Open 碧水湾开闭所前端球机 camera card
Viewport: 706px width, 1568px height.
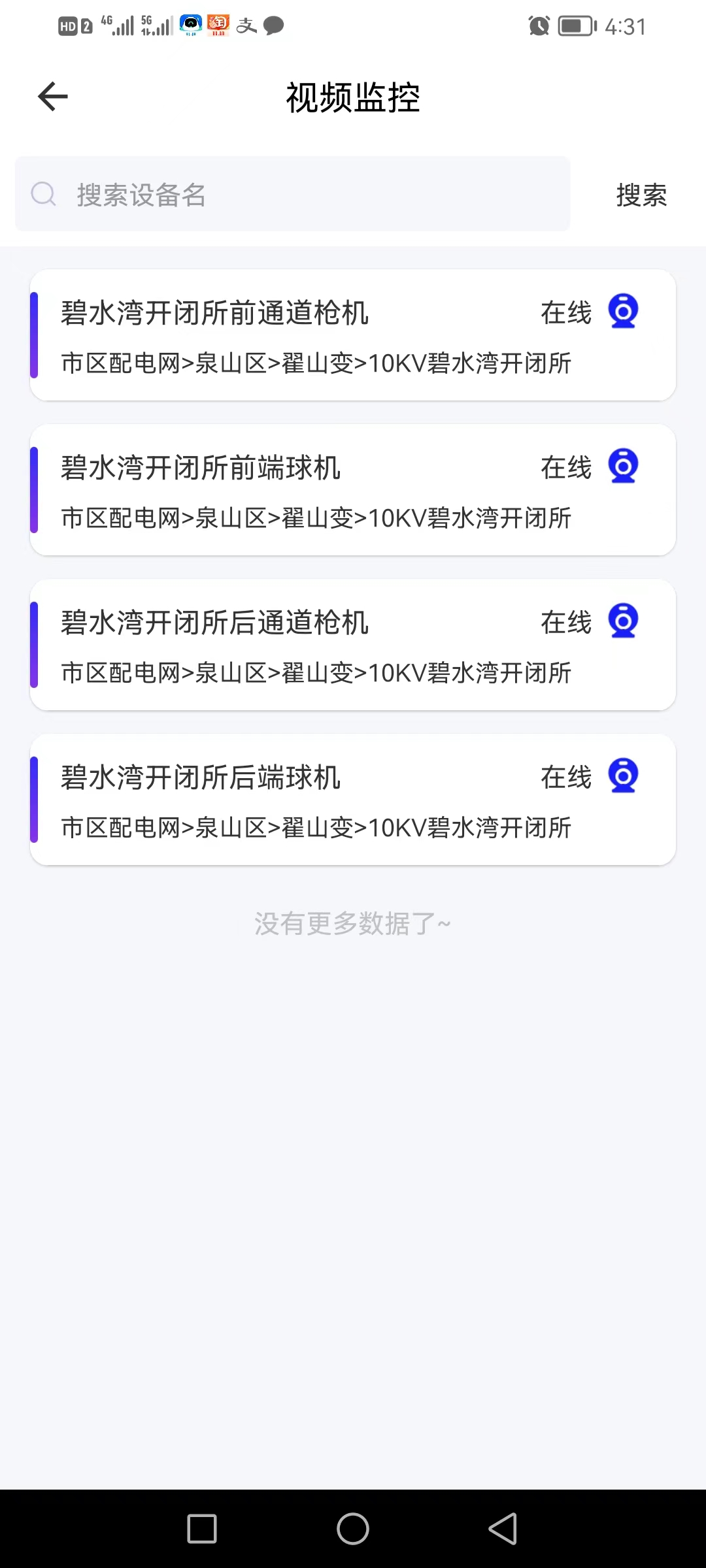(352, 490)
